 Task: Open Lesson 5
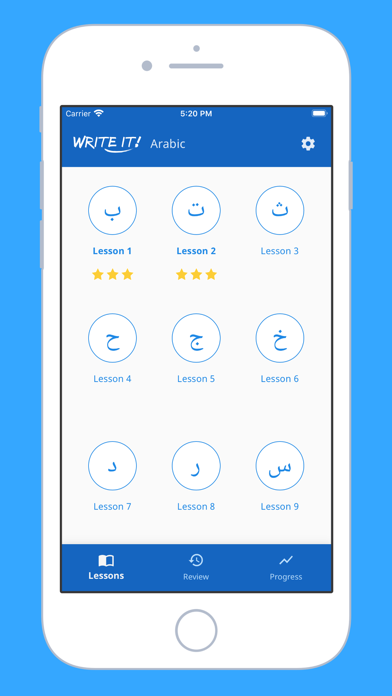click(x=196, y=338)
